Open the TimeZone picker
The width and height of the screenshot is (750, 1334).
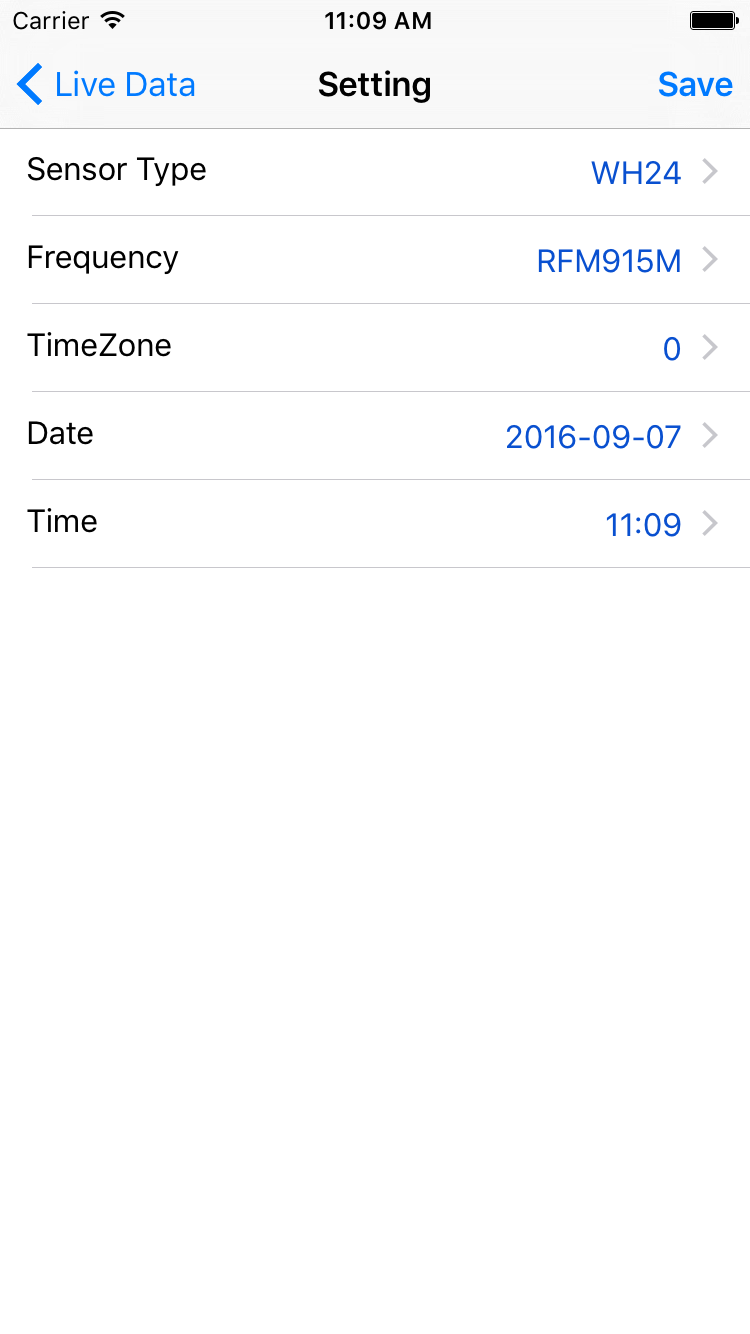(x=375, y=347)
